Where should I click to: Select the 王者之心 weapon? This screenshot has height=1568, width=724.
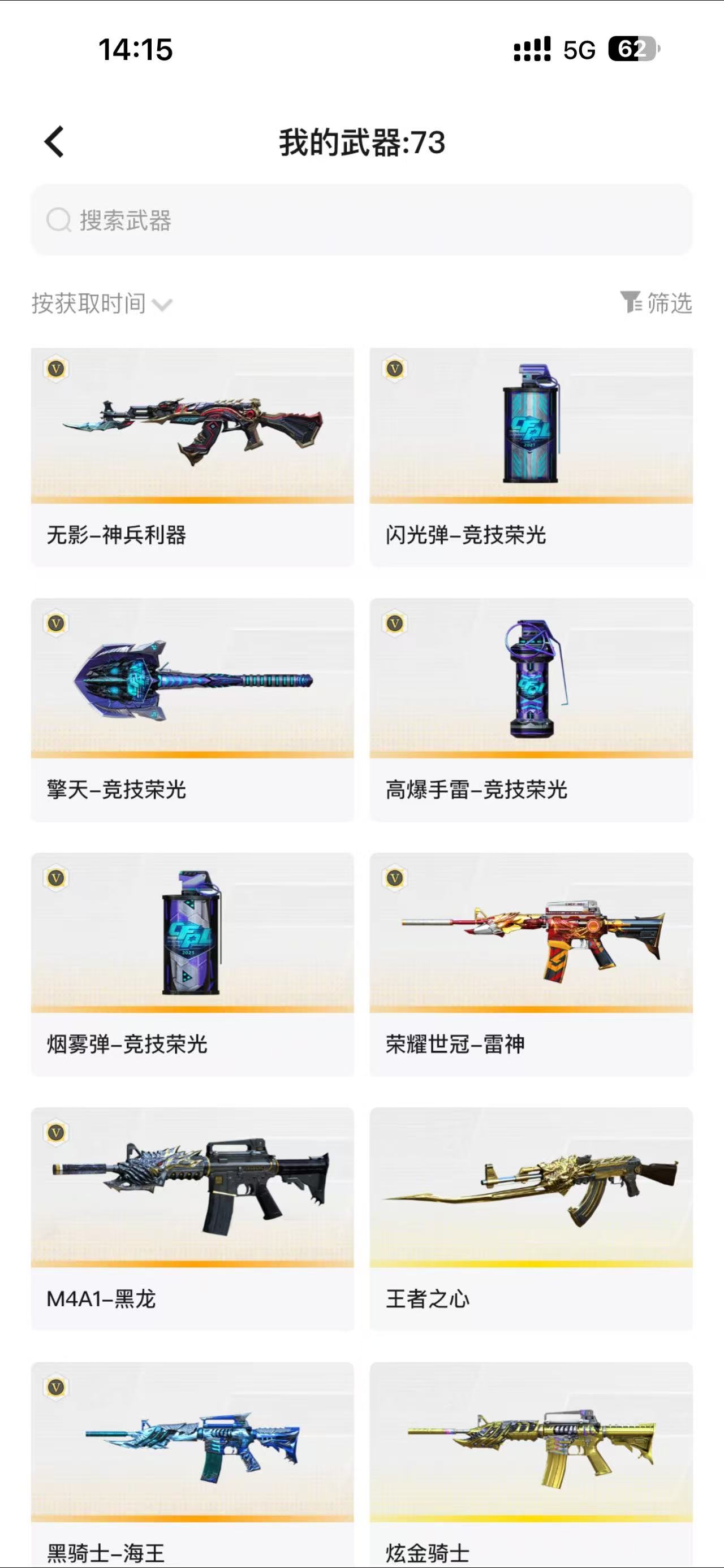point(531,1218)
